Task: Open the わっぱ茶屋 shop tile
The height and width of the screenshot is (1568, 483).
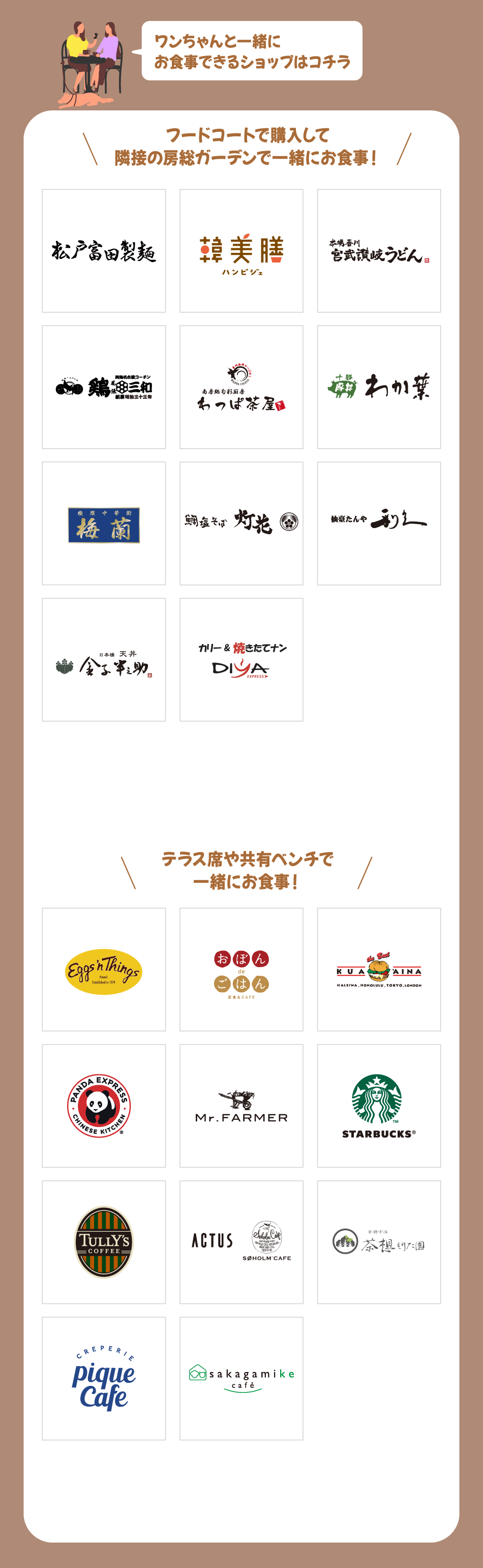Action: (241, 387)
